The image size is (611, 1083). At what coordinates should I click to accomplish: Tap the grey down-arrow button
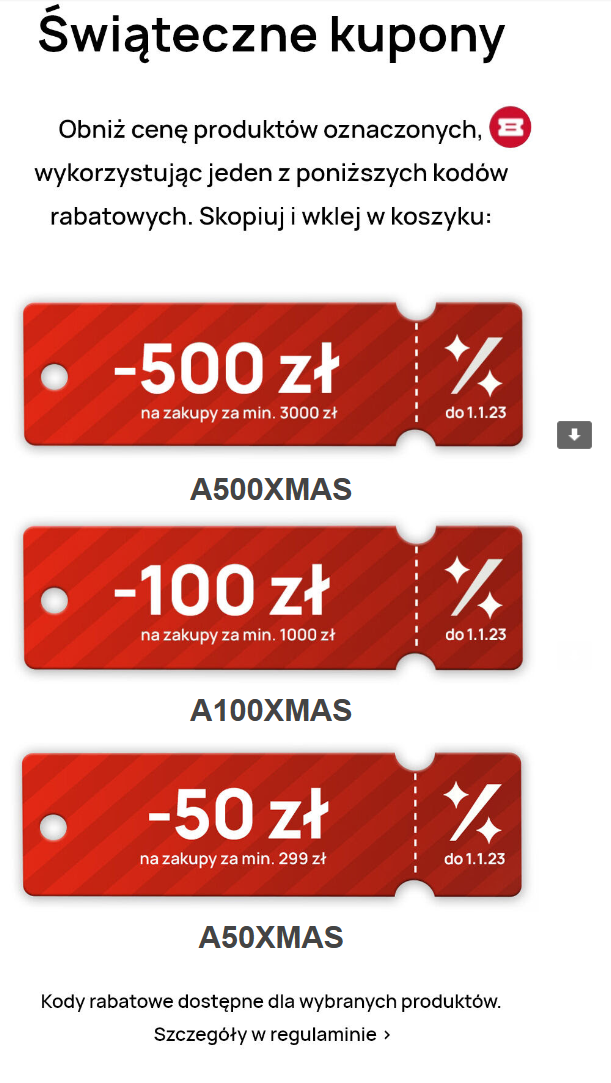click(574, 435)
